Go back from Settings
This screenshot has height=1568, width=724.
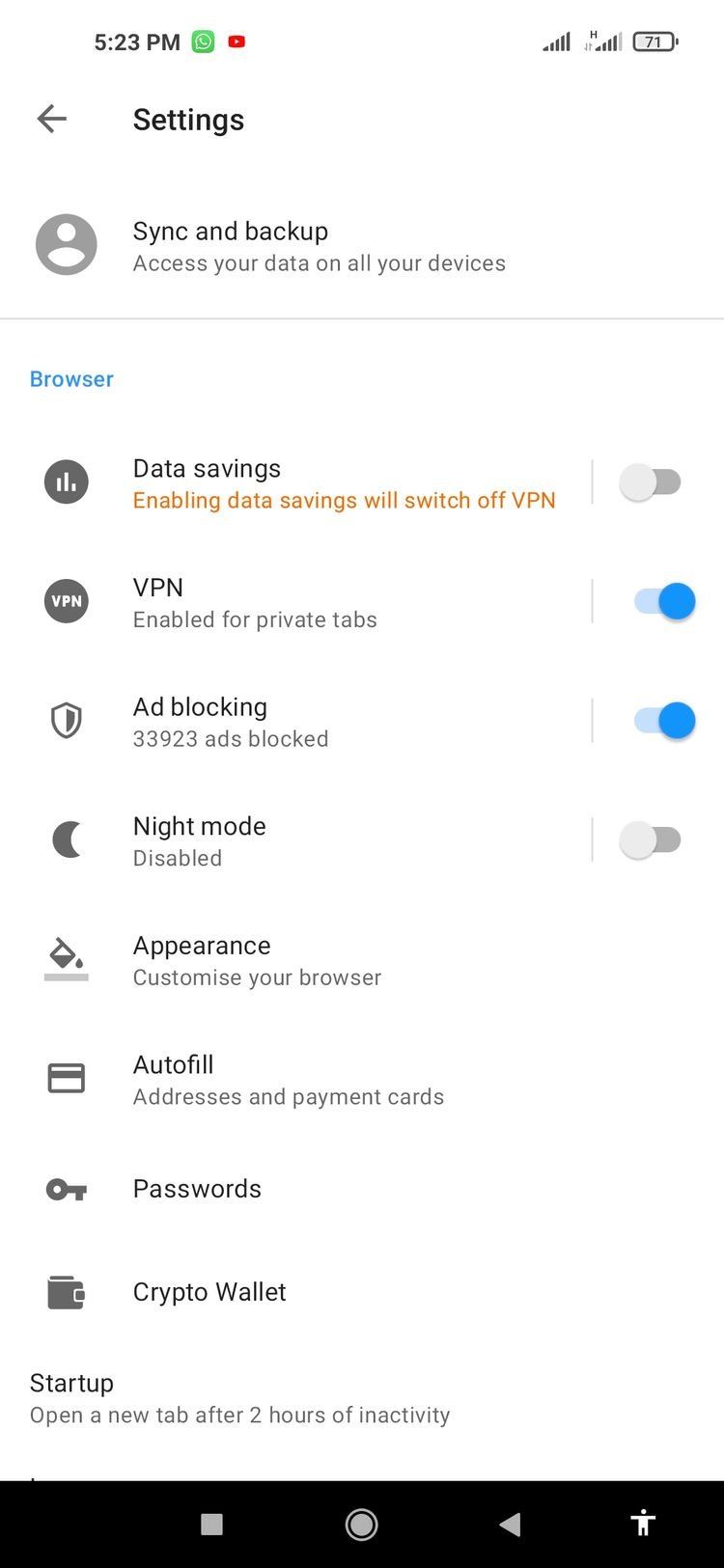(x=52, y=119)
